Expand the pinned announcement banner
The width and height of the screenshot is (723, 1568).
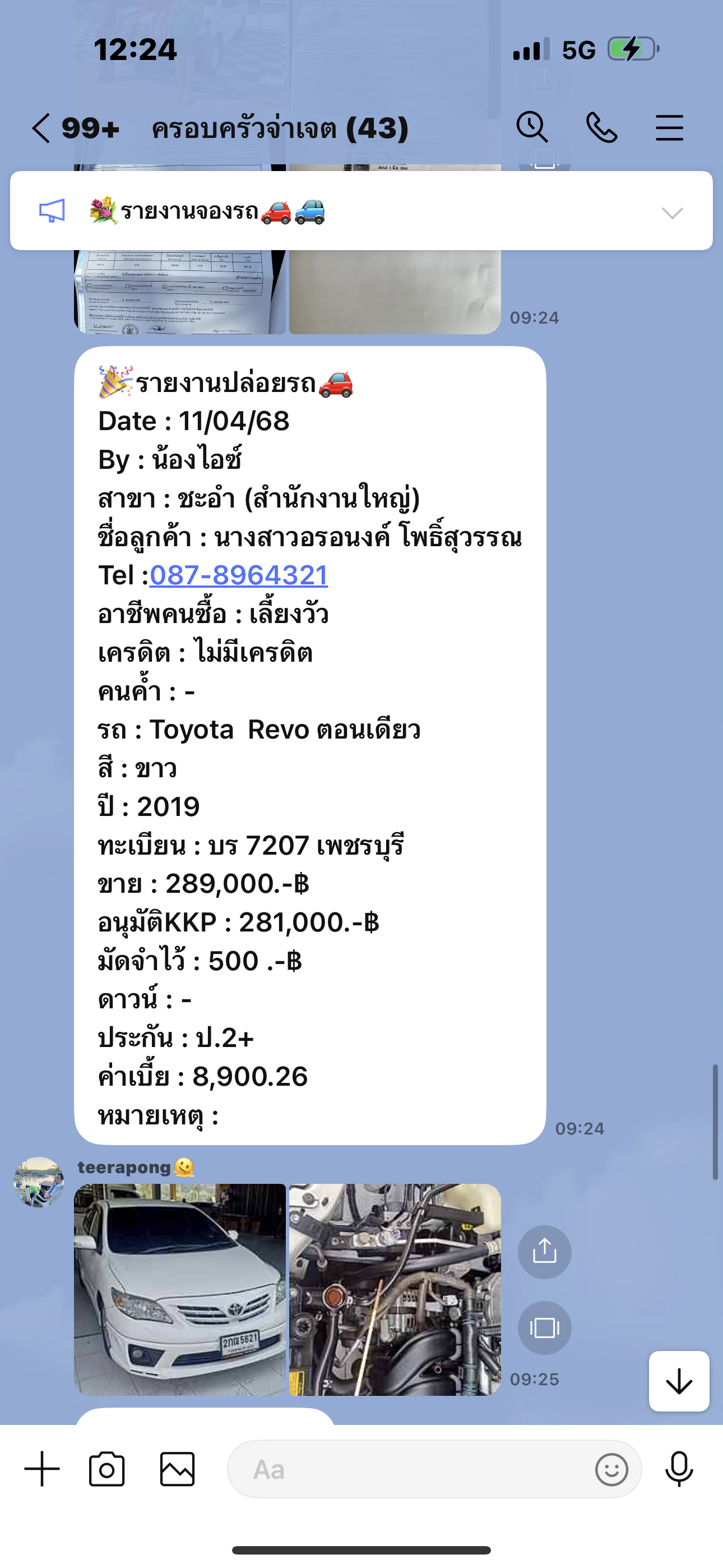tap(673, 213)
